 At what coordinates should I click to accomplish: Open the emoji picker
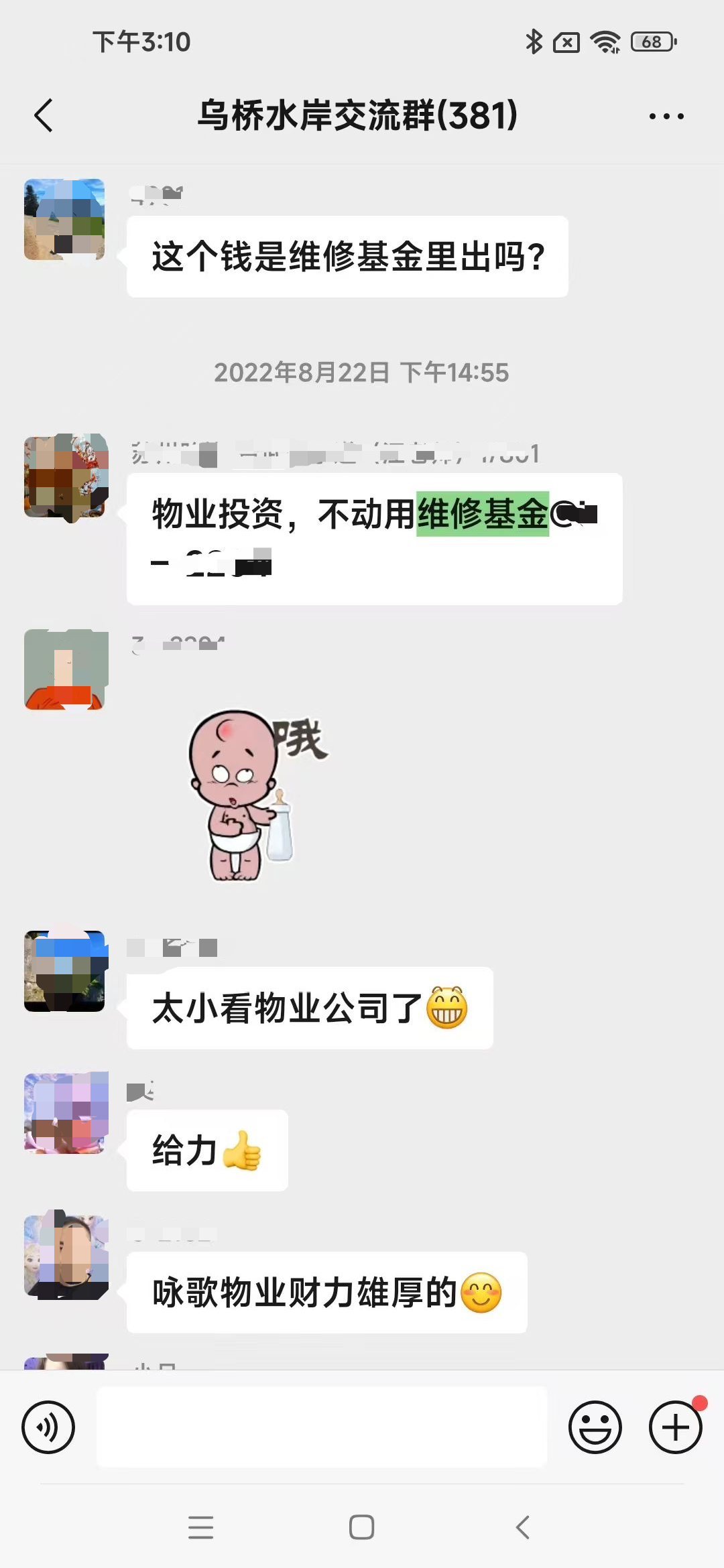[x=595, y=1427]
